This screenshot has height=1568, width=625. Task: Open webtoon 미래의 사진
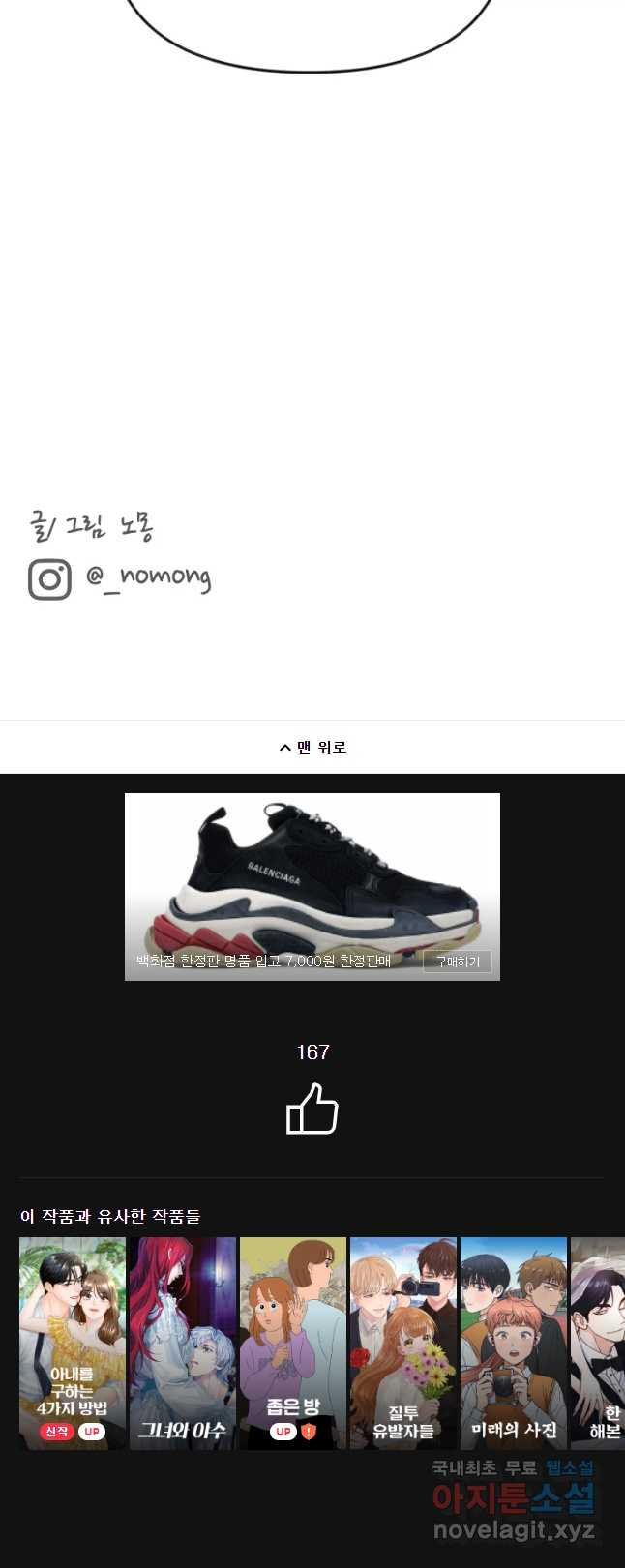(x=514, y=1343)
